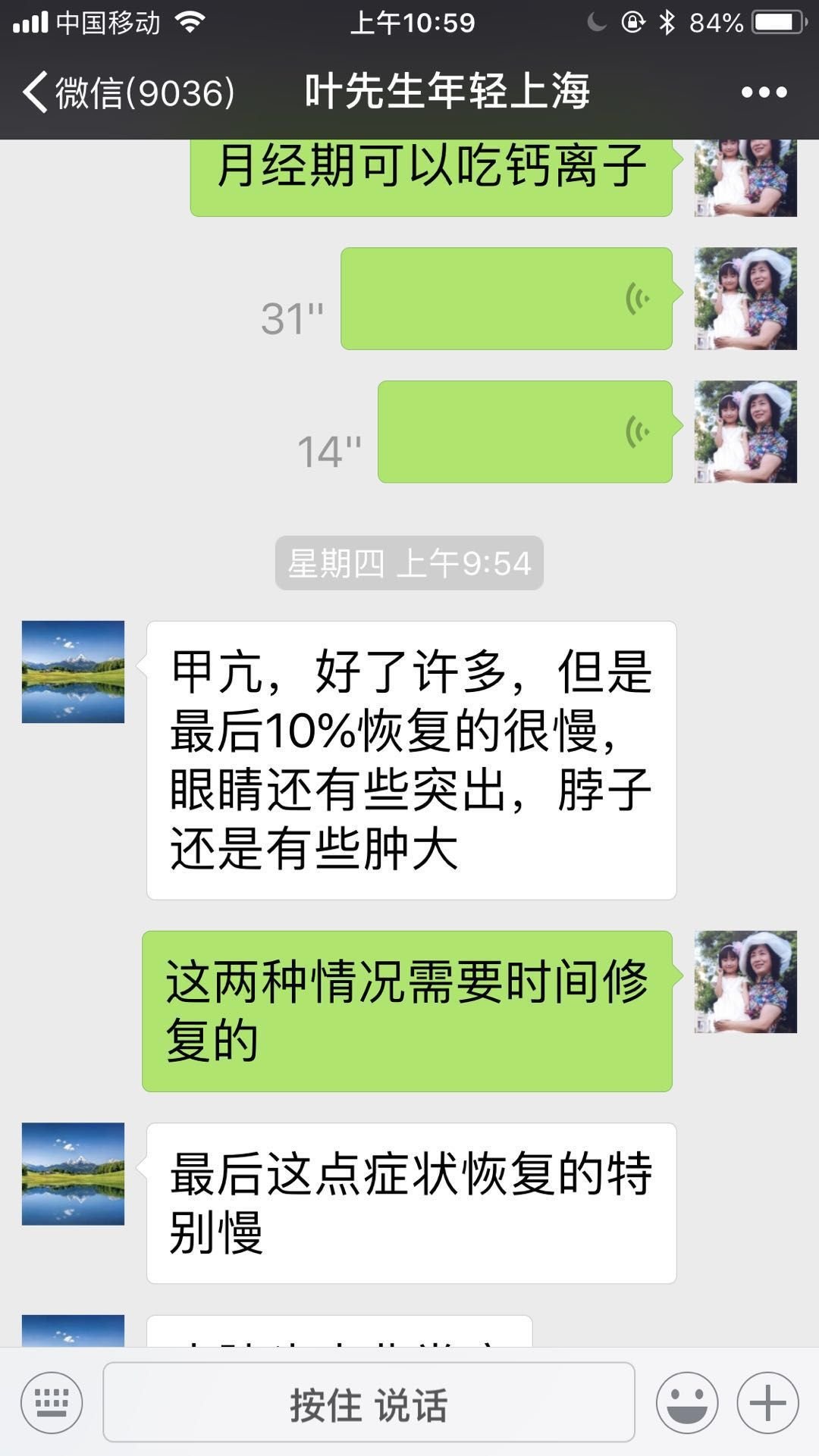Open the plus attachments menu
This screenshot has width=819, height=1456.
click(768, 1402)
